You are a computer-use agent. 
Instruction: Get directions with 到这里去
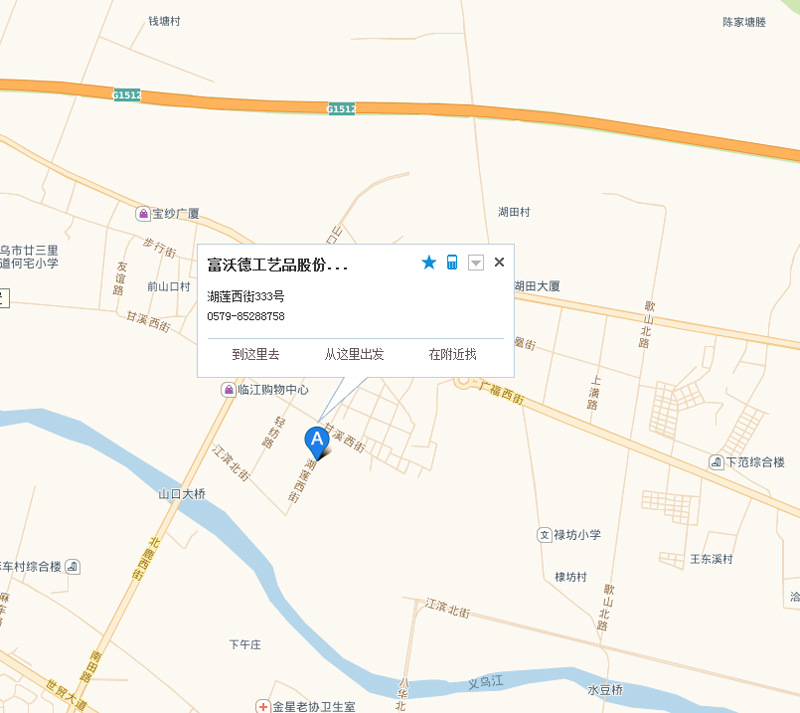(x=256, y=354)
